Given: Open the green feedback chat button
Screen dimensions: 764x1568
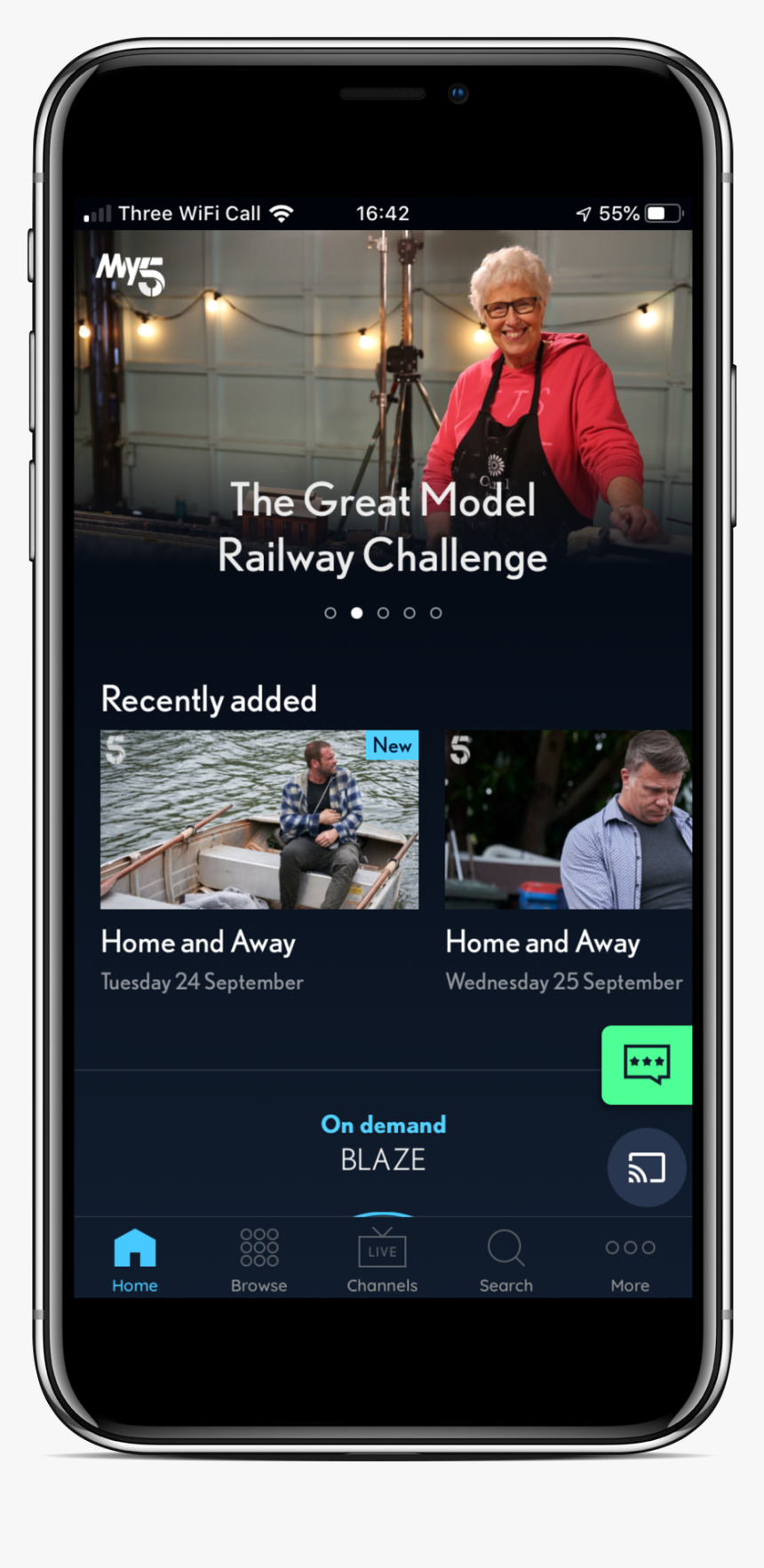Looking at the screenshot, I should point(647,1064).
